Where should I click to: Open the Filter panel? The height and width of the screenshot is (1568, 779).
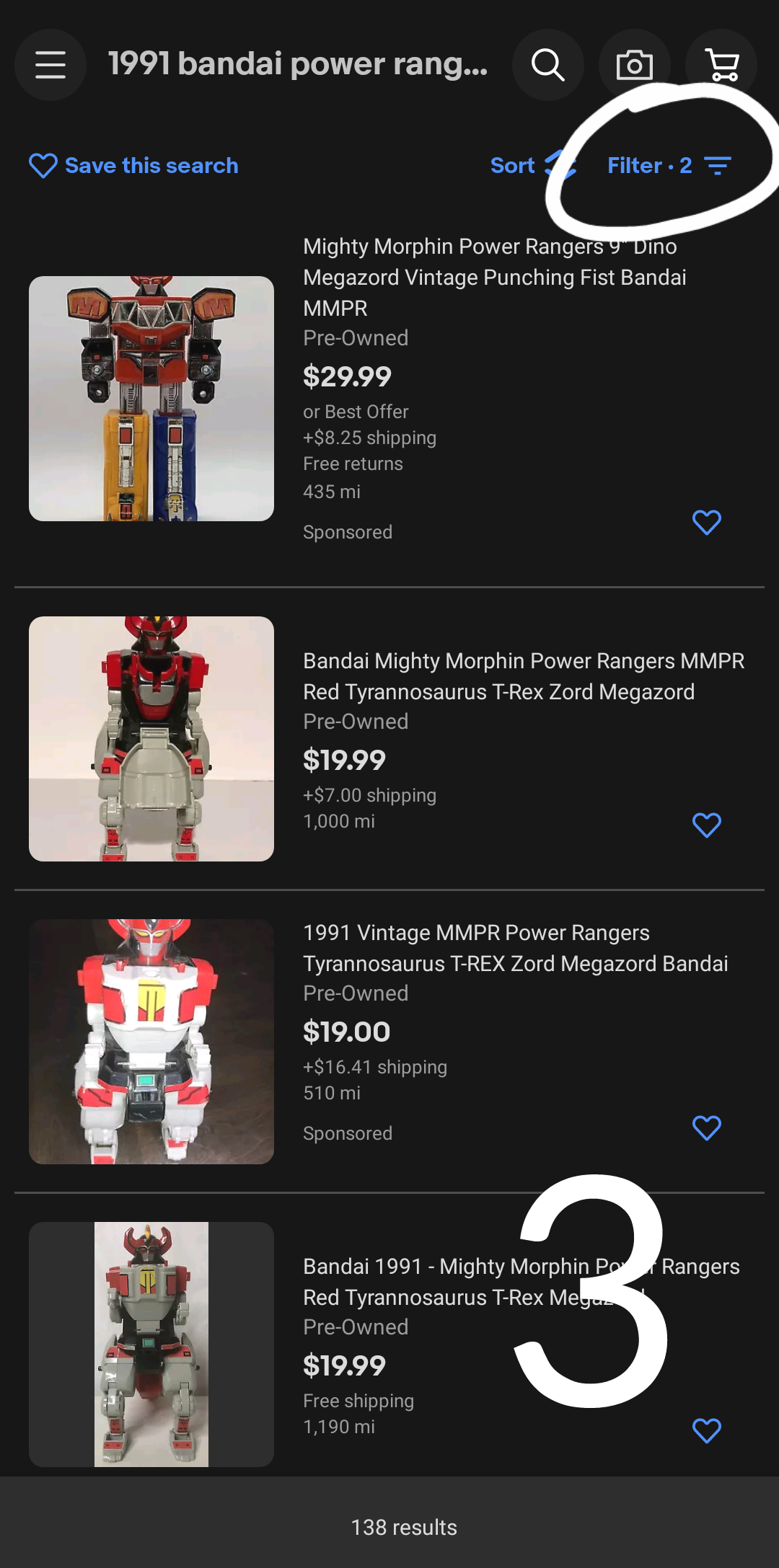point(669,166)
